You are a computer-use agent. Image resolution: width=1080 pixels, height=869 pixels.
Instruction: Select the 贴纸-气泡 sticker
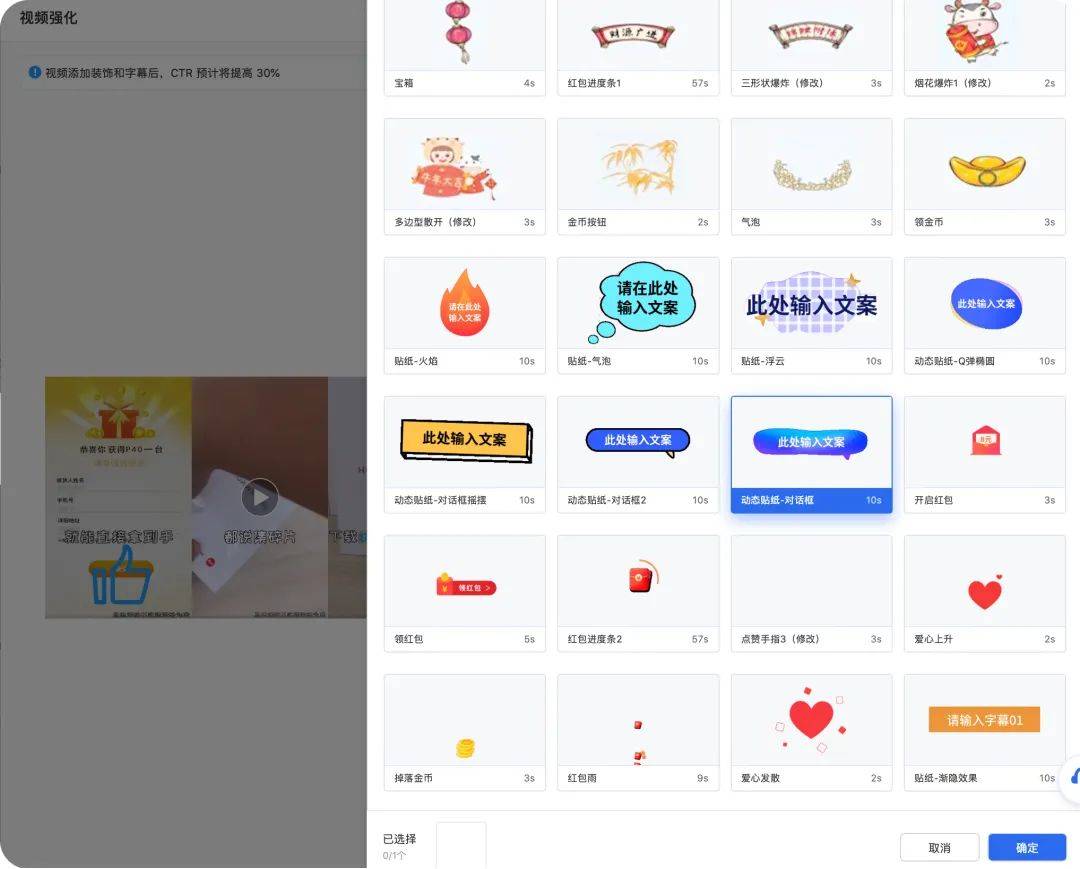pos(637,303)
